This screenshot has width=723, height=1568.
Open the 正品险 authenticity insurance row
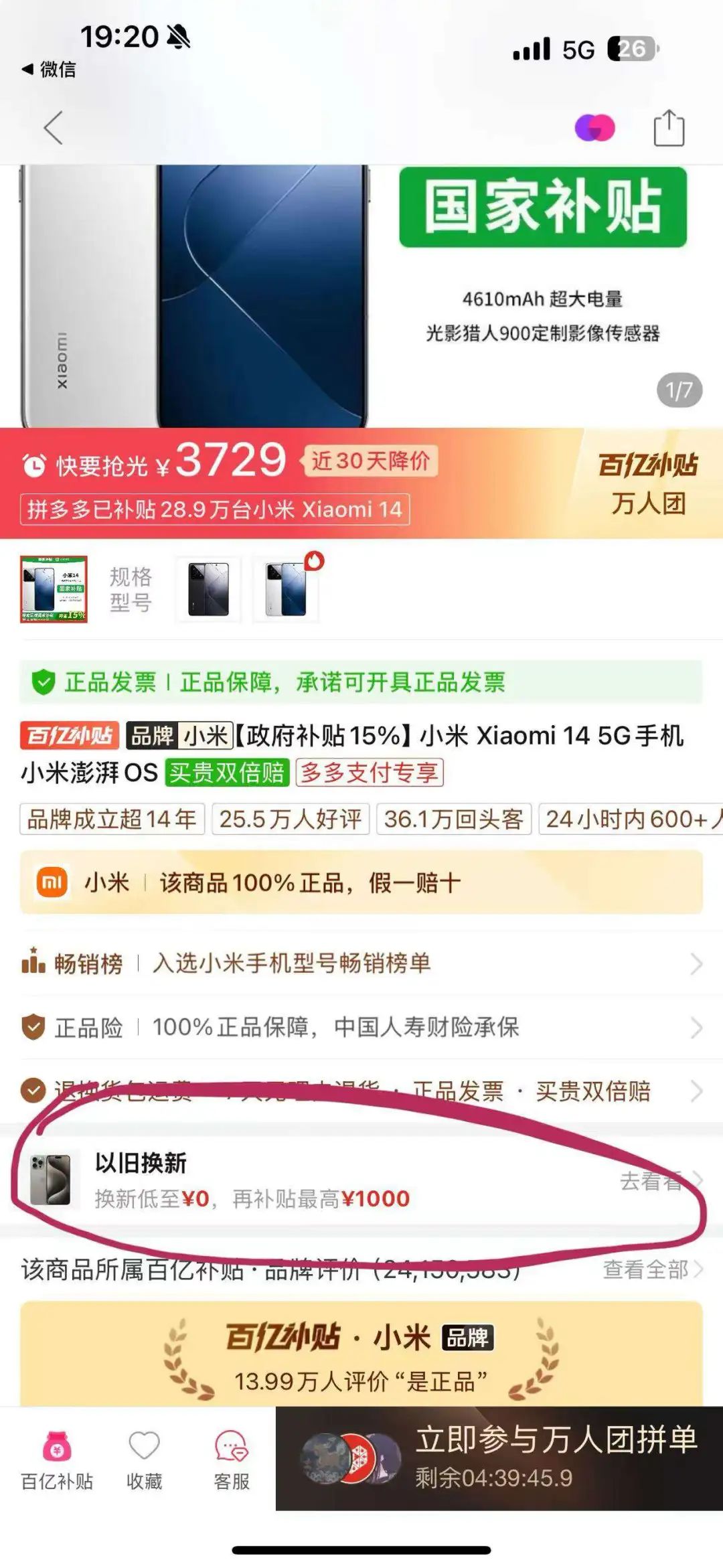[x=361, y=1028]
